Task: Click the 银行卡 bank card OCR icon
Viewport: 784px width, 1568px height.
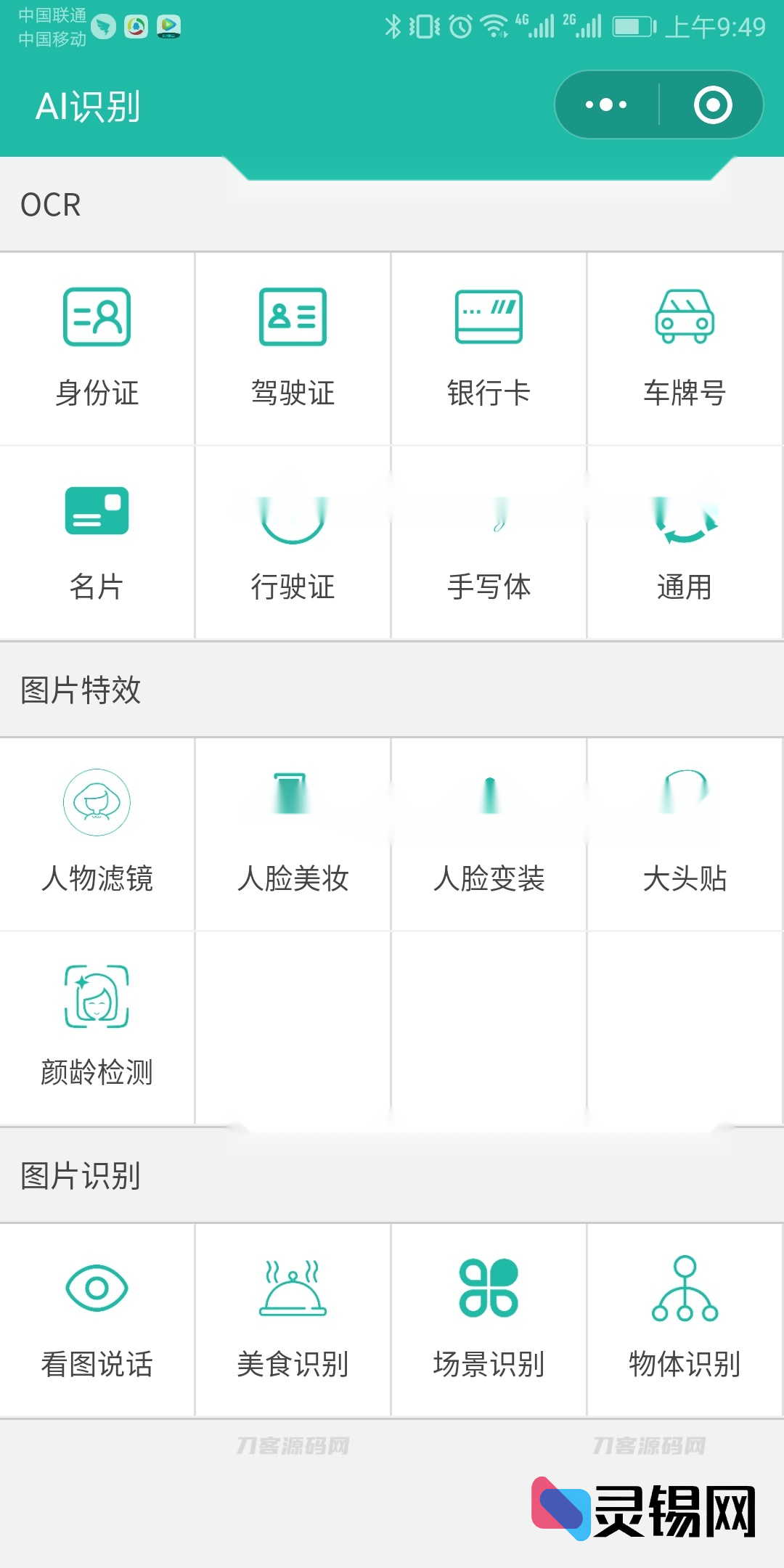Action: [488, 317]
